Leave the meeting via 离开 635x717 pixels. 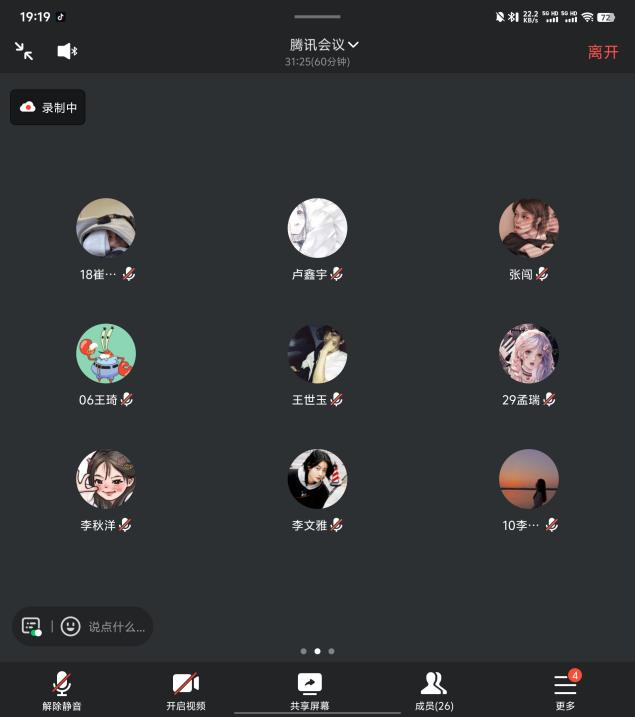click(602, 52)
